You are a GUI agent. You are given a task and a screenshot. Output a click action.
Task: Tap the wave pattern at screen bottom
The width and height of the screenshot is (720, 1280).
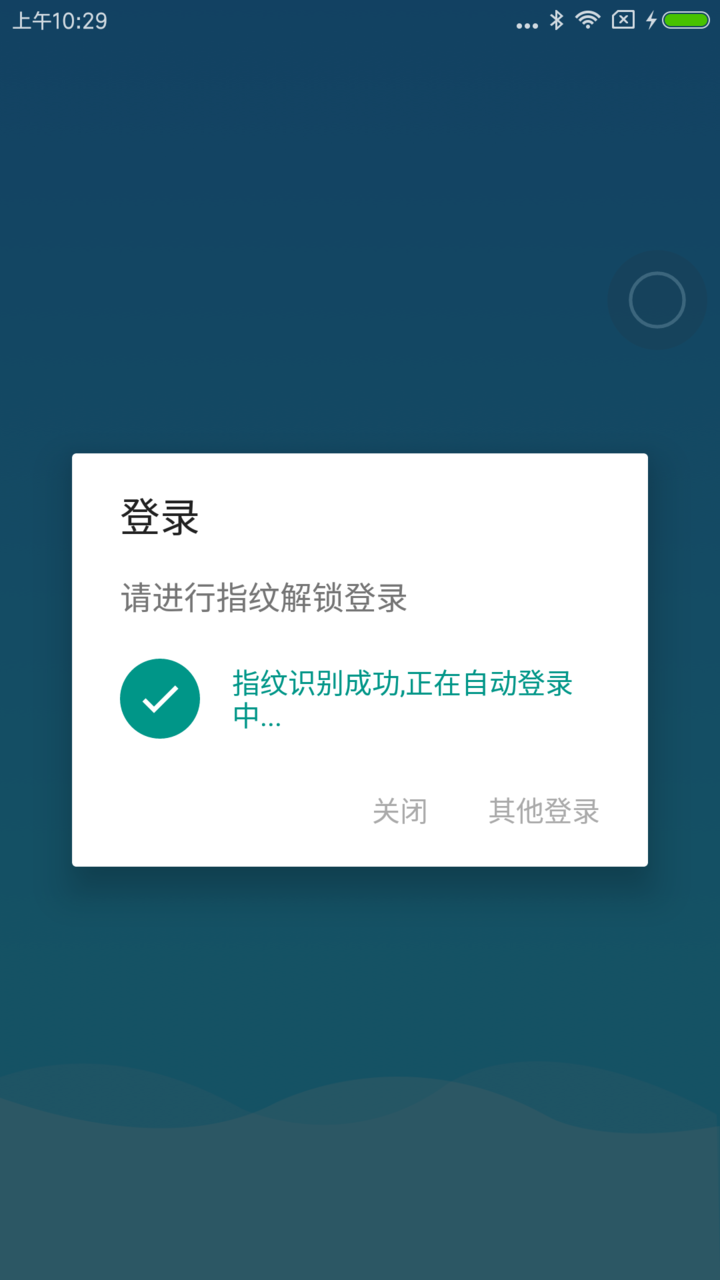360,1150
